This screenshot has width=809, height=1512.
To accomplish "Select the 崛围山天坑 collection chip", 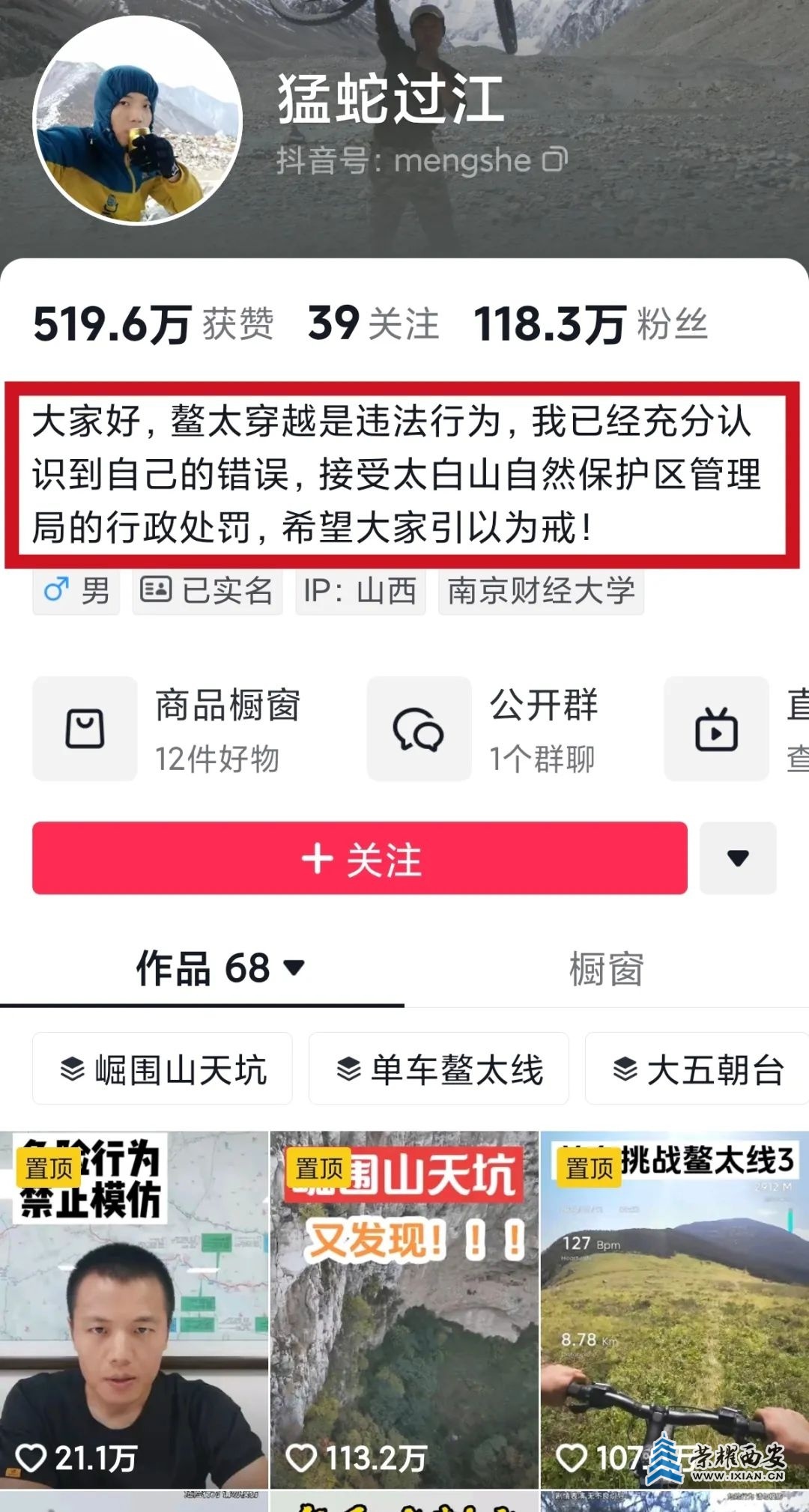I will tap(163, 1069).
